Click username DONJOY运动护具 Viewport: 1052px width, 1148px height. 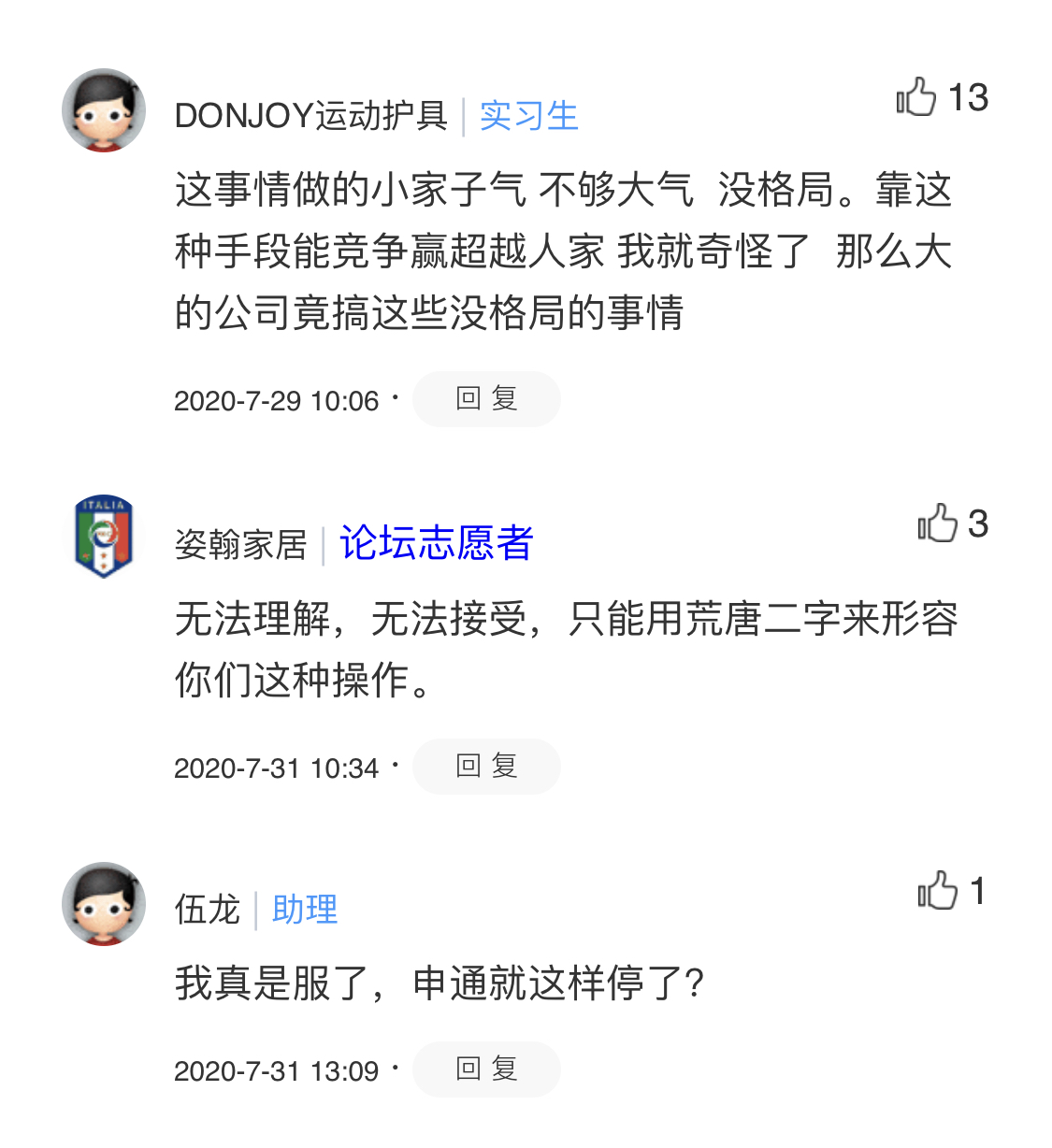[313, 115]
